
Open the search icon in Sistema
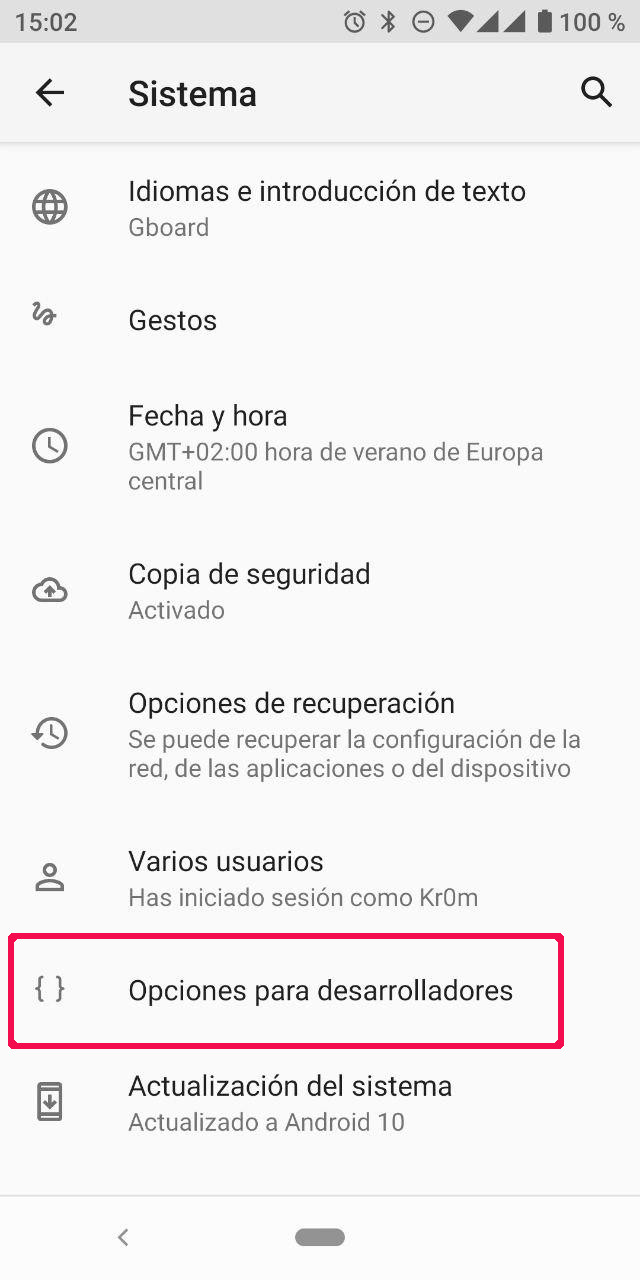[596, 92]
